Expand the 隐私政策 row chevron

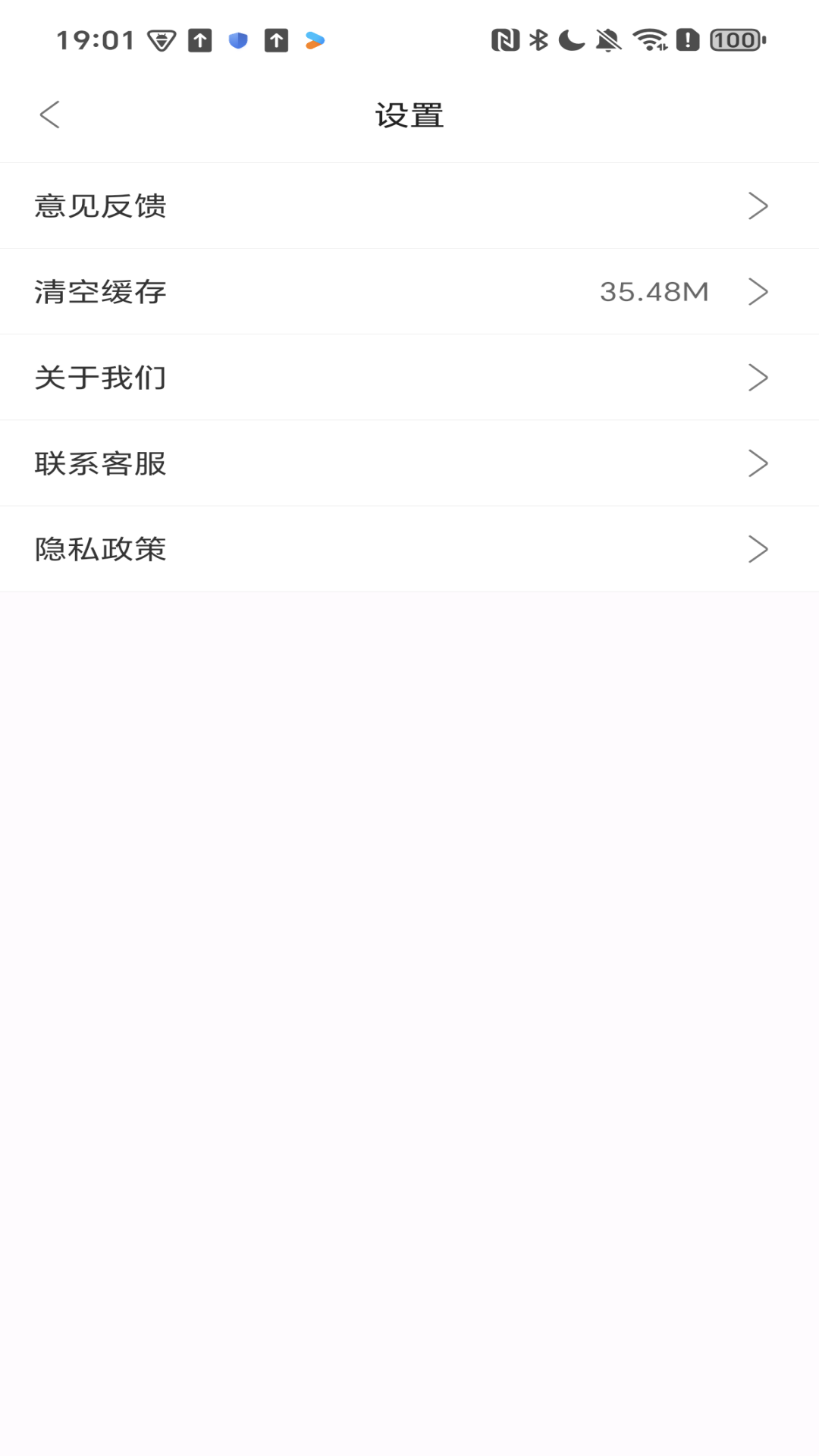[758, 549]
